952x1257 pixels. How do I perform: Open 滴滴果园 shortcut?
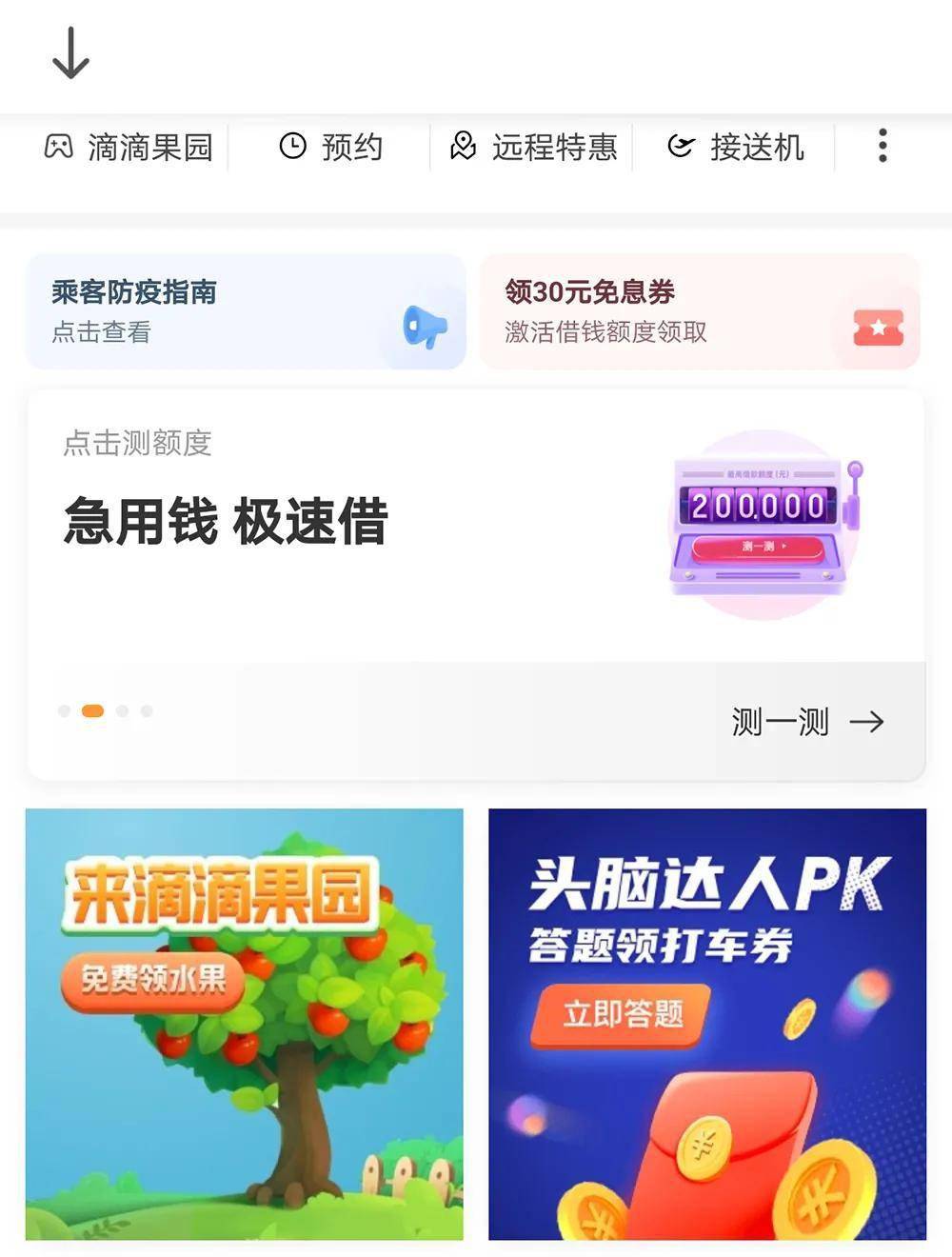129,148
